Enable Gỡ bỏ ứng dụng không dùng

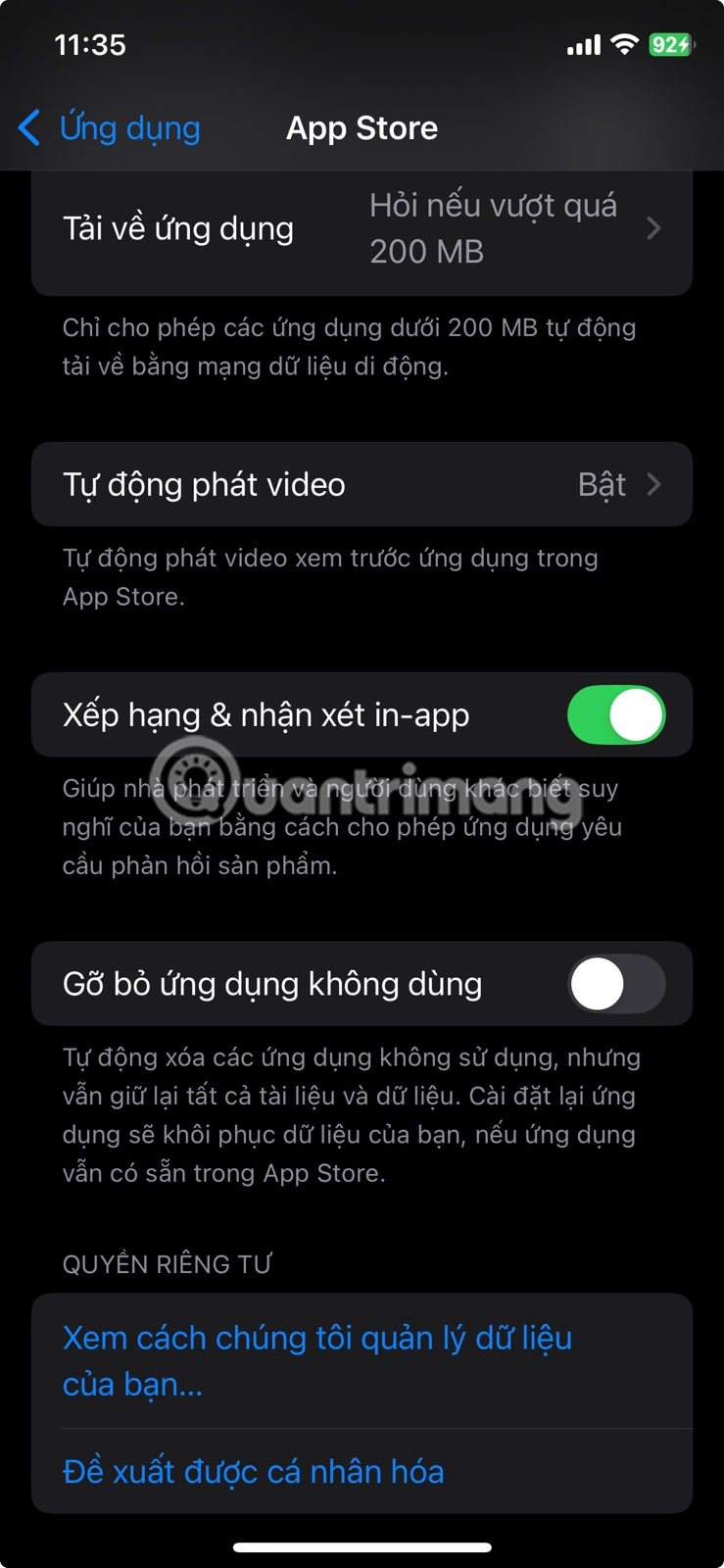click(x=615, y=984)
